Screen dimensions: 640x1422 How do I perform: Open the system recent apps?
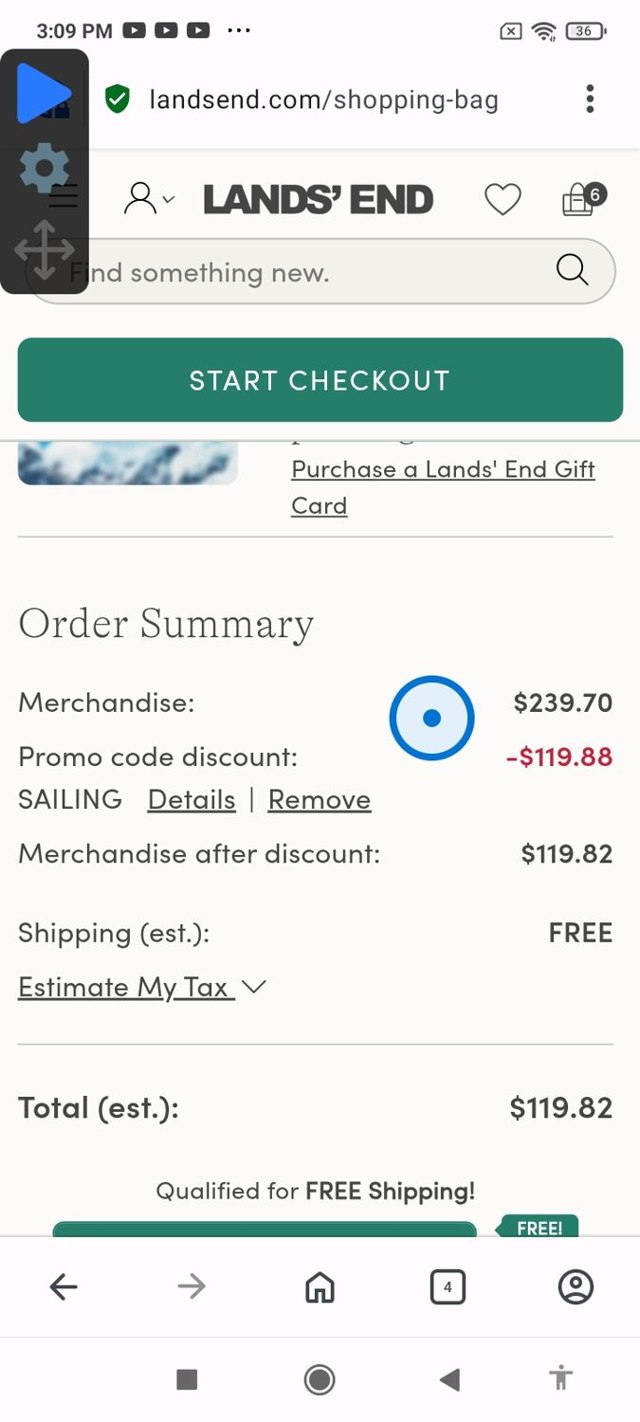187,1380
